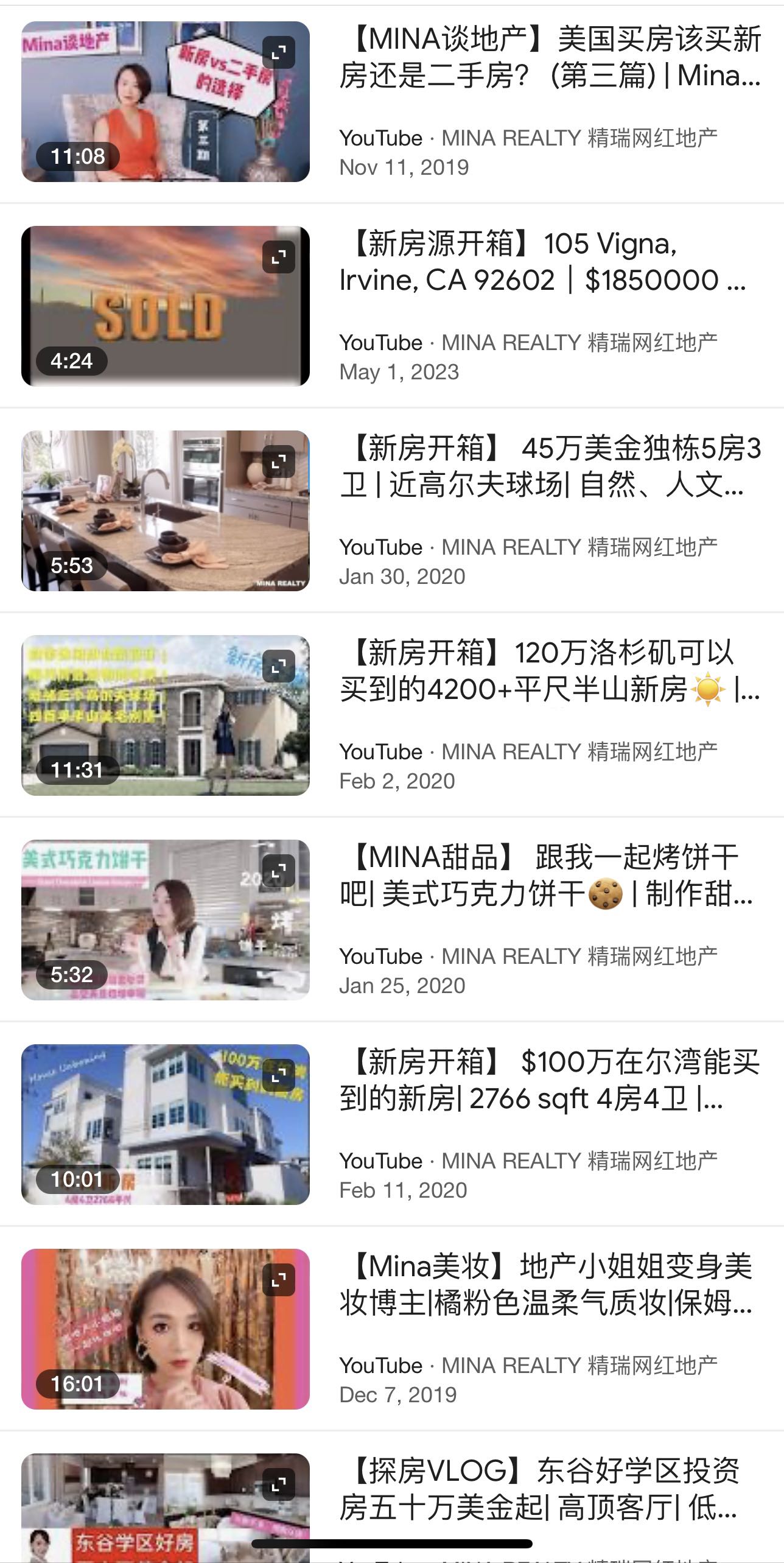The width and height of the screenshot is (784, 1563).
Task: Expand preview of the 5:32 cookie video
Action: pyautogui.click(x=278, y=871)
